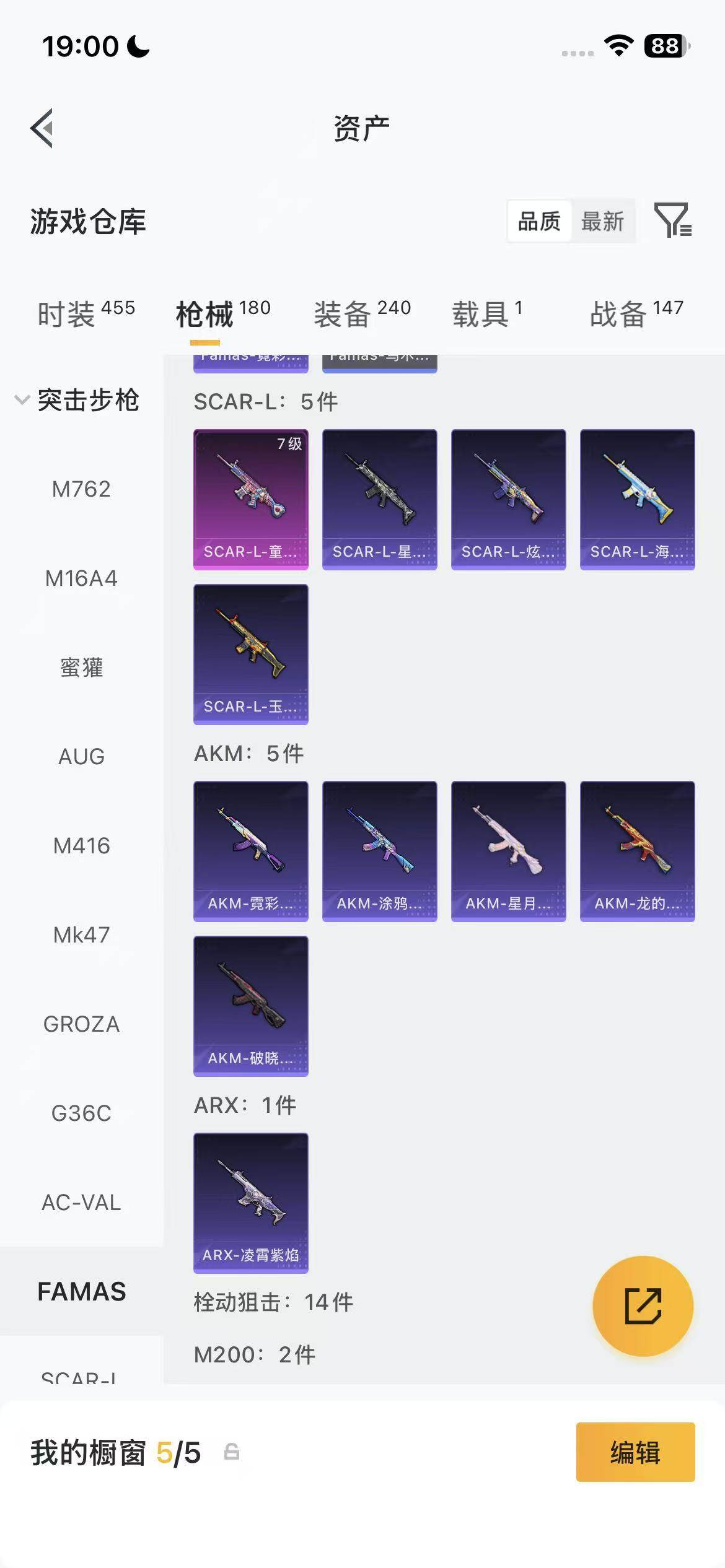The width and height of the screenshot is (725, 1568).
Task: Select the 战备 tab
Action: tap(636, 313)
